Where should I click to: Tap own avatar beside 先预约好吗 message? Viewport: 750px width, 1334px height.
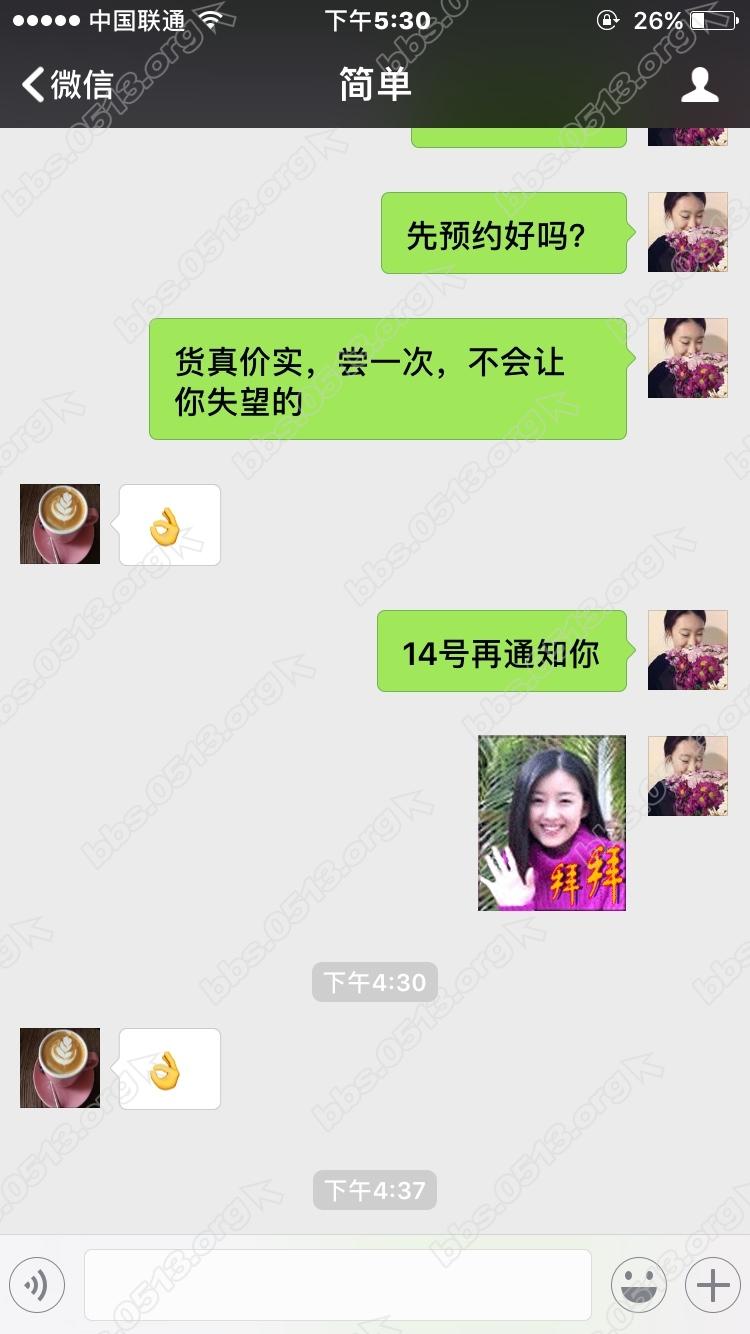pyautogui.click(x=688, y=232)
